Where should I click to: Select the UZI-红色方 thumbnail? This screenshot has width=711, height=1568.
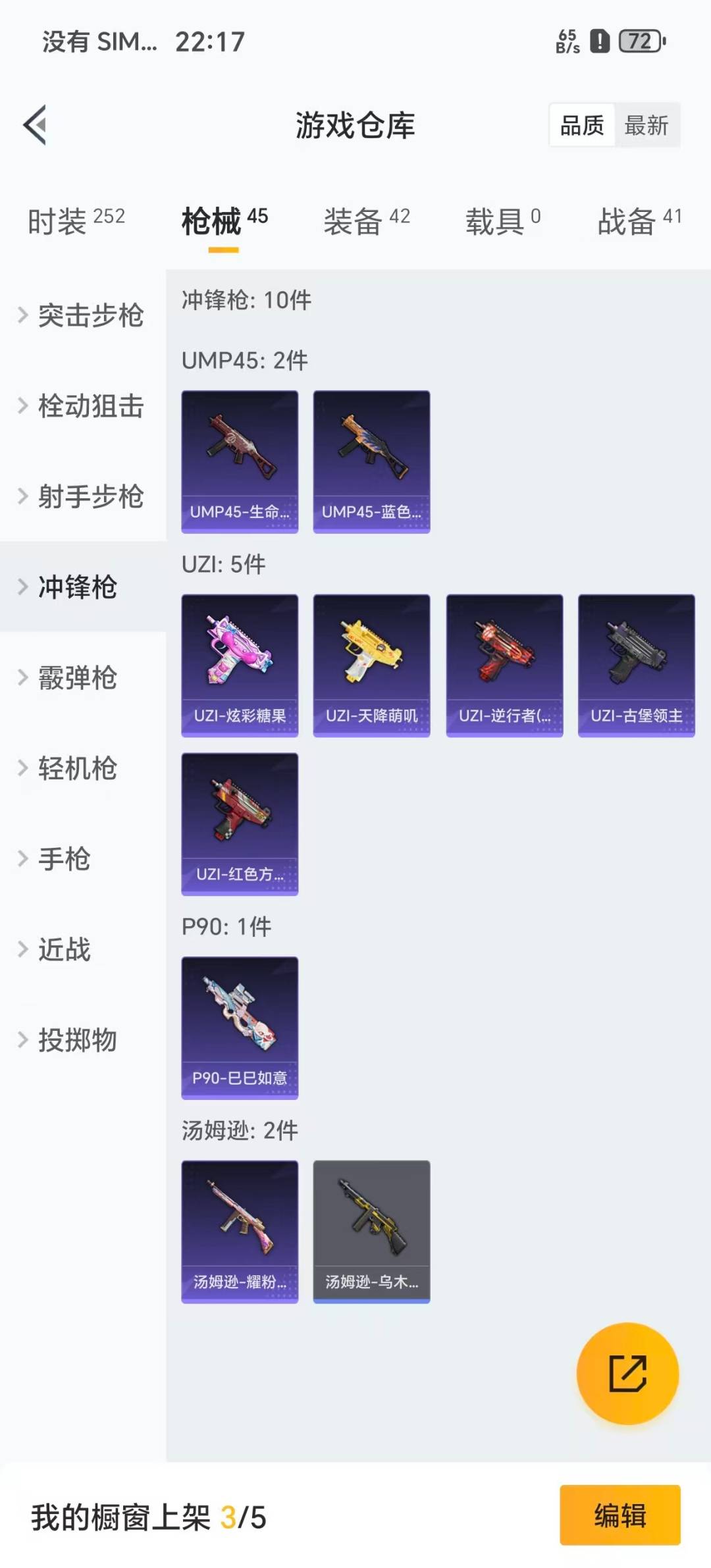239,827
